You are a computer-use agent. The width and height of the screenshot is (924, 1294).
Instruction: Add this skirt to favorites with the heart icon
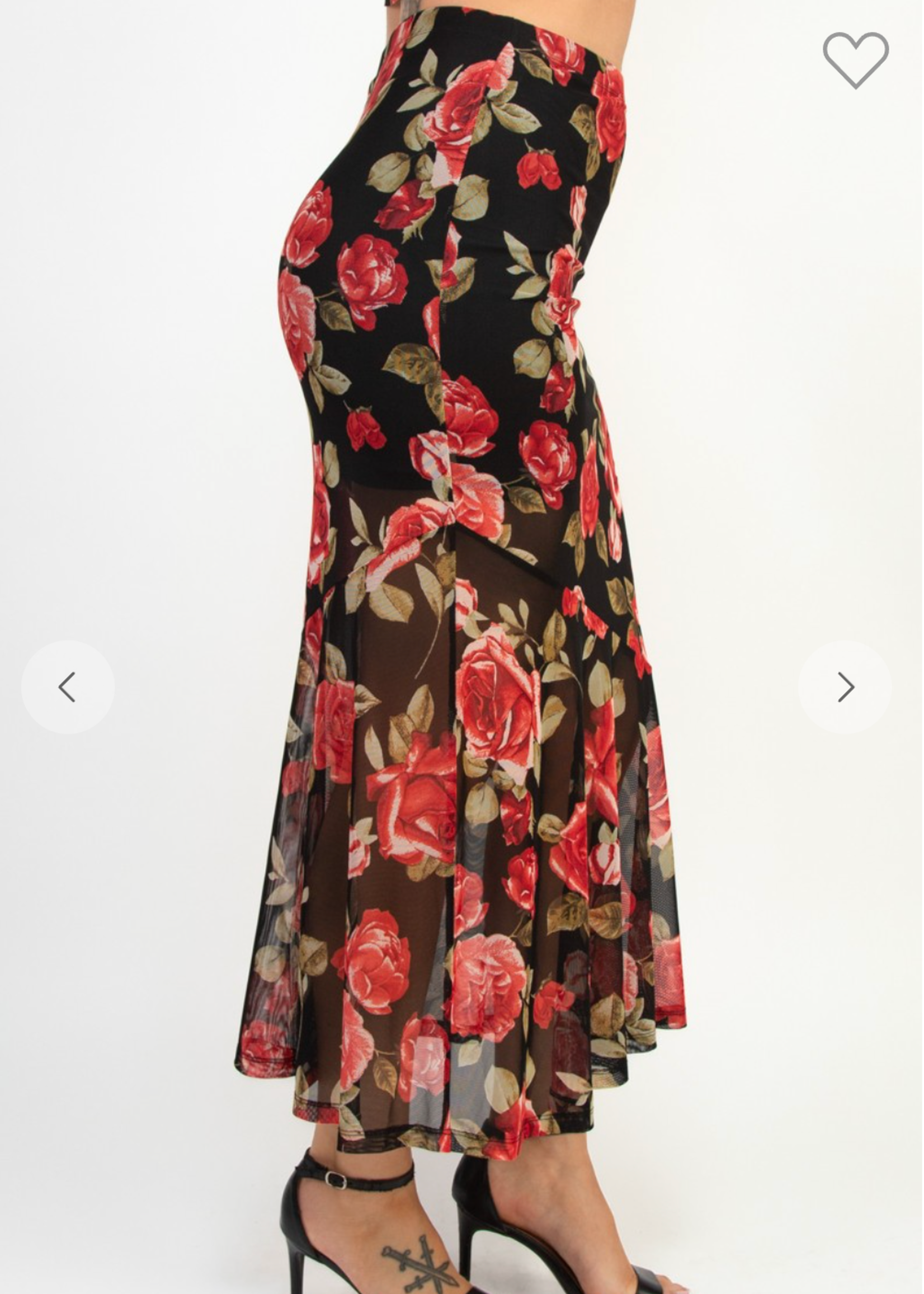pyautogui.click(x=855, y=60)
